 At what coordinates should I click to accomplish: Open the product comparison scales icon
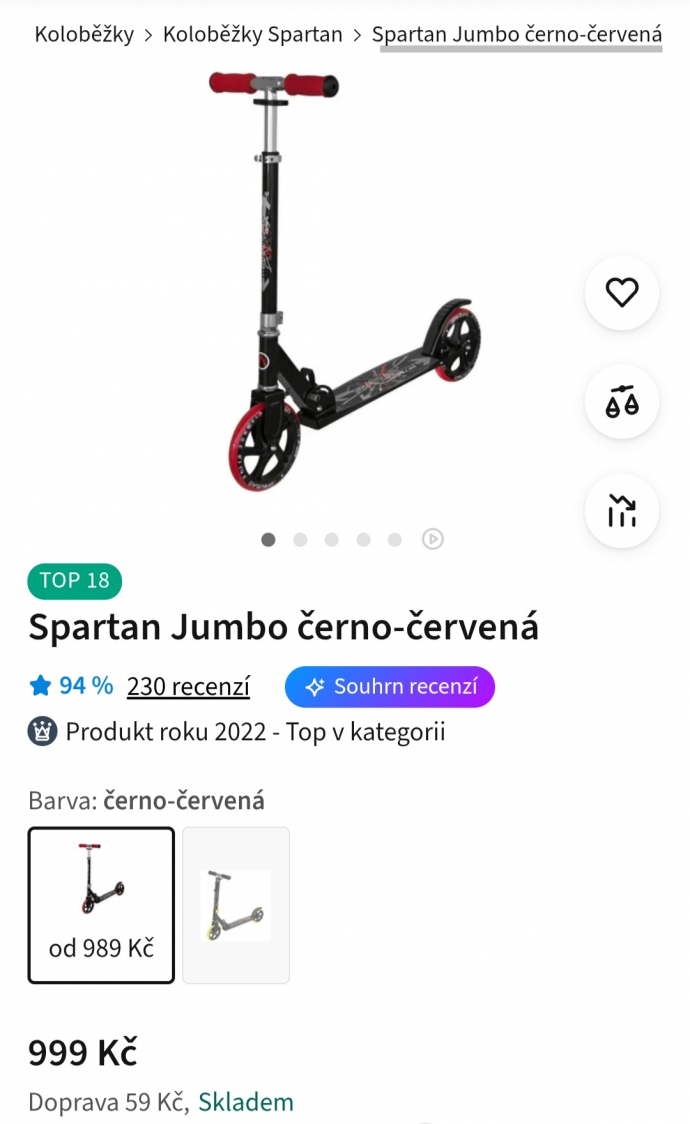[622, 402]
